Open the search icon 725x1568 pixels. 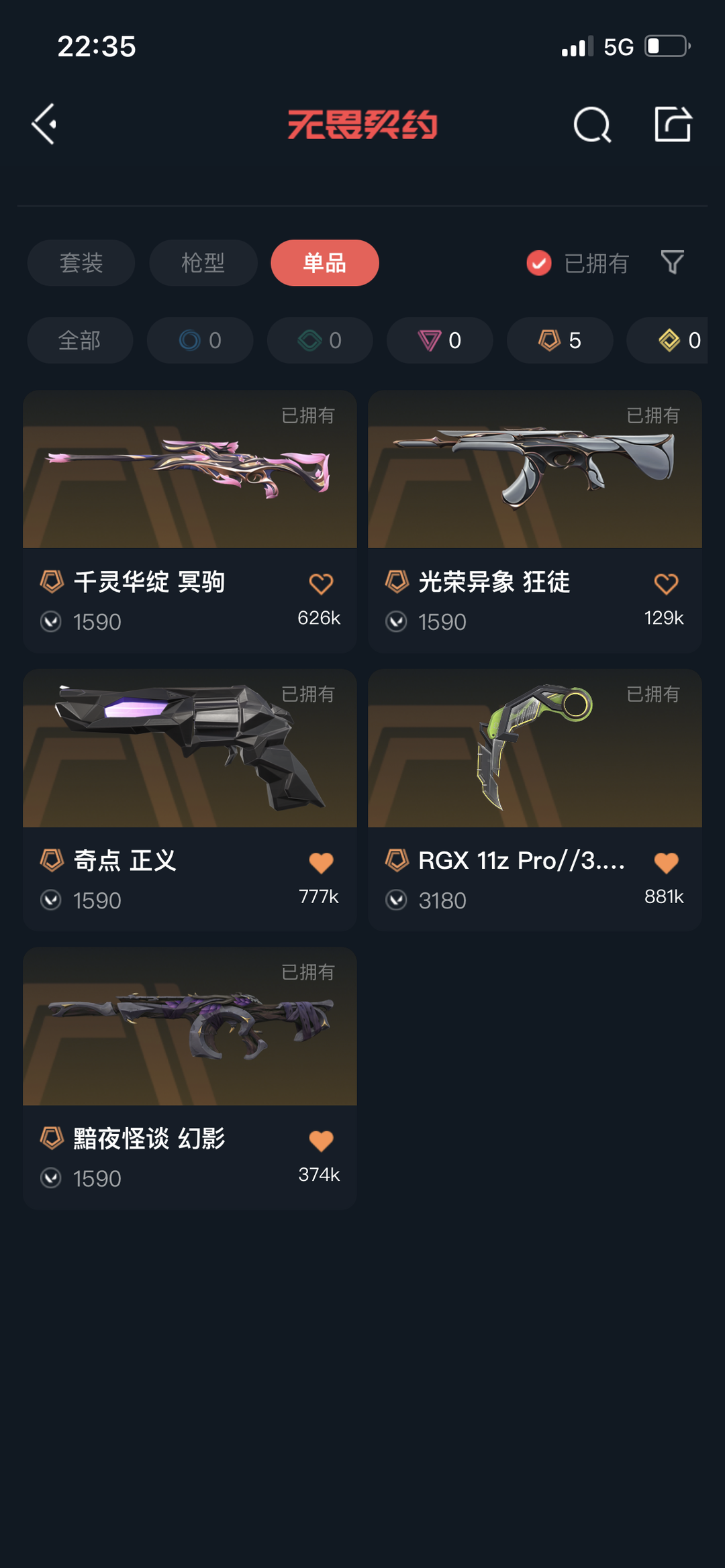[592, 124]
